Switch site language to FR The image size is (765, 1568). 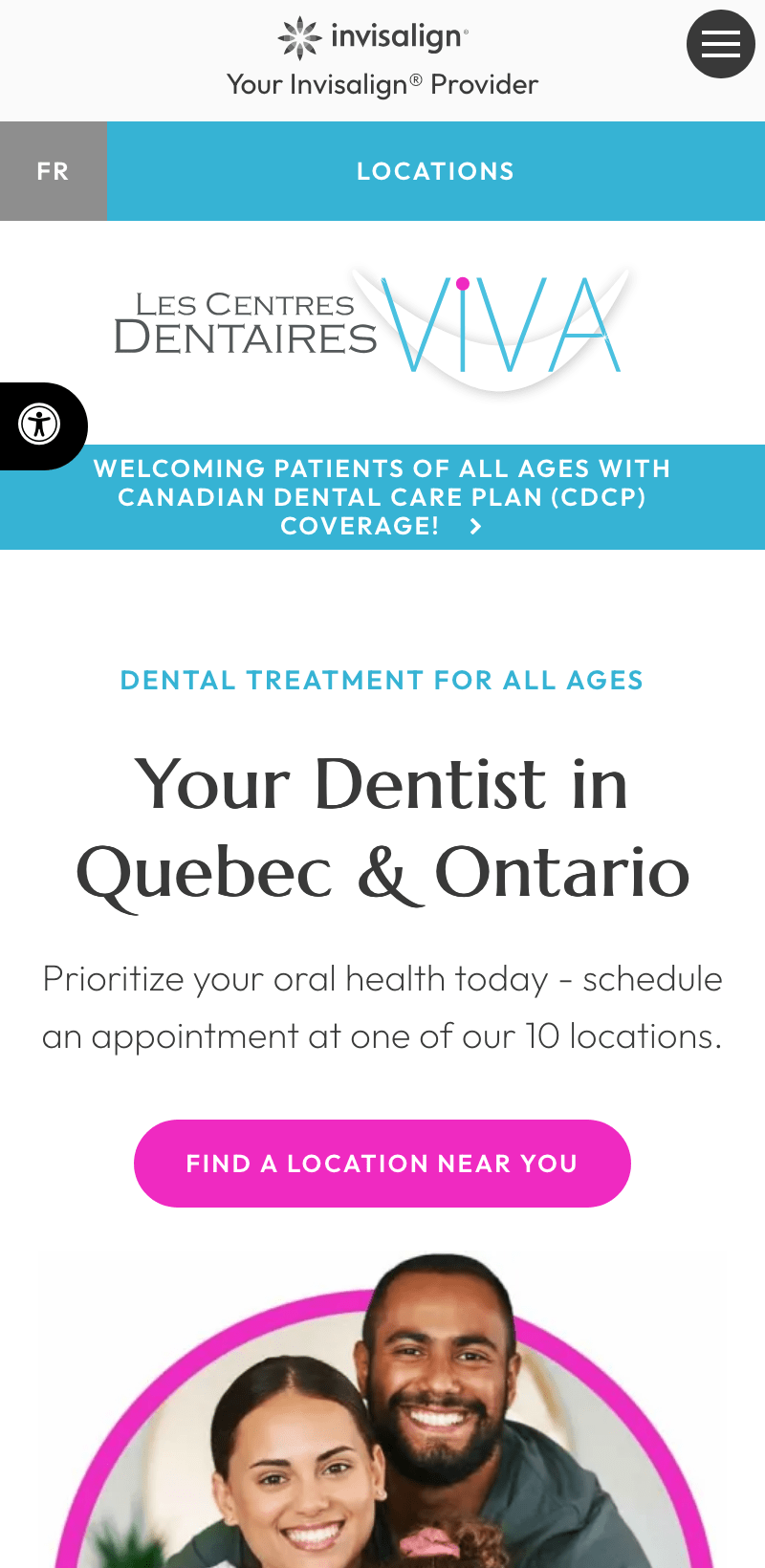53,171
